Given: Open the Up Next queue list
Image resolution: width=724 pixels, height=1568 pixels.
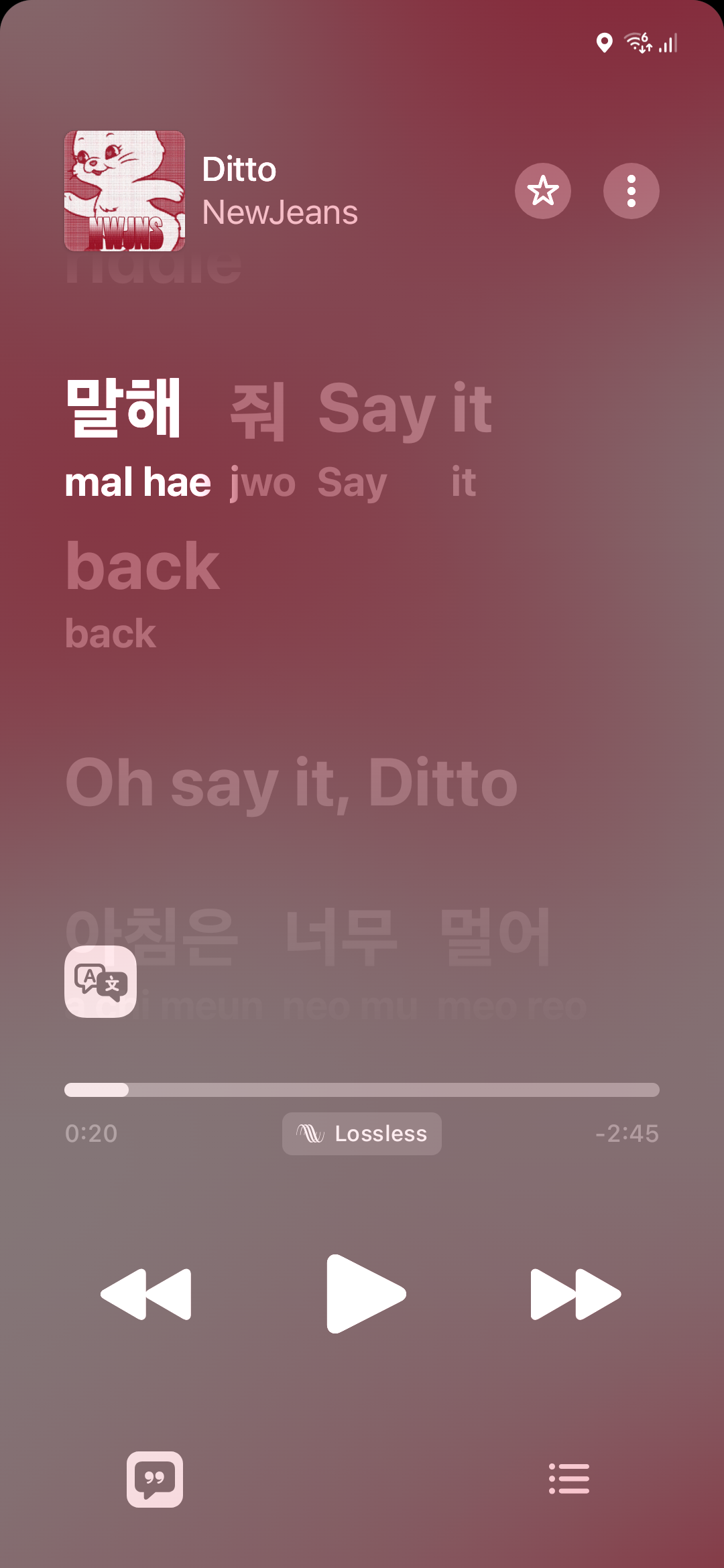Looking at the screenshot, I should 568,1479.
